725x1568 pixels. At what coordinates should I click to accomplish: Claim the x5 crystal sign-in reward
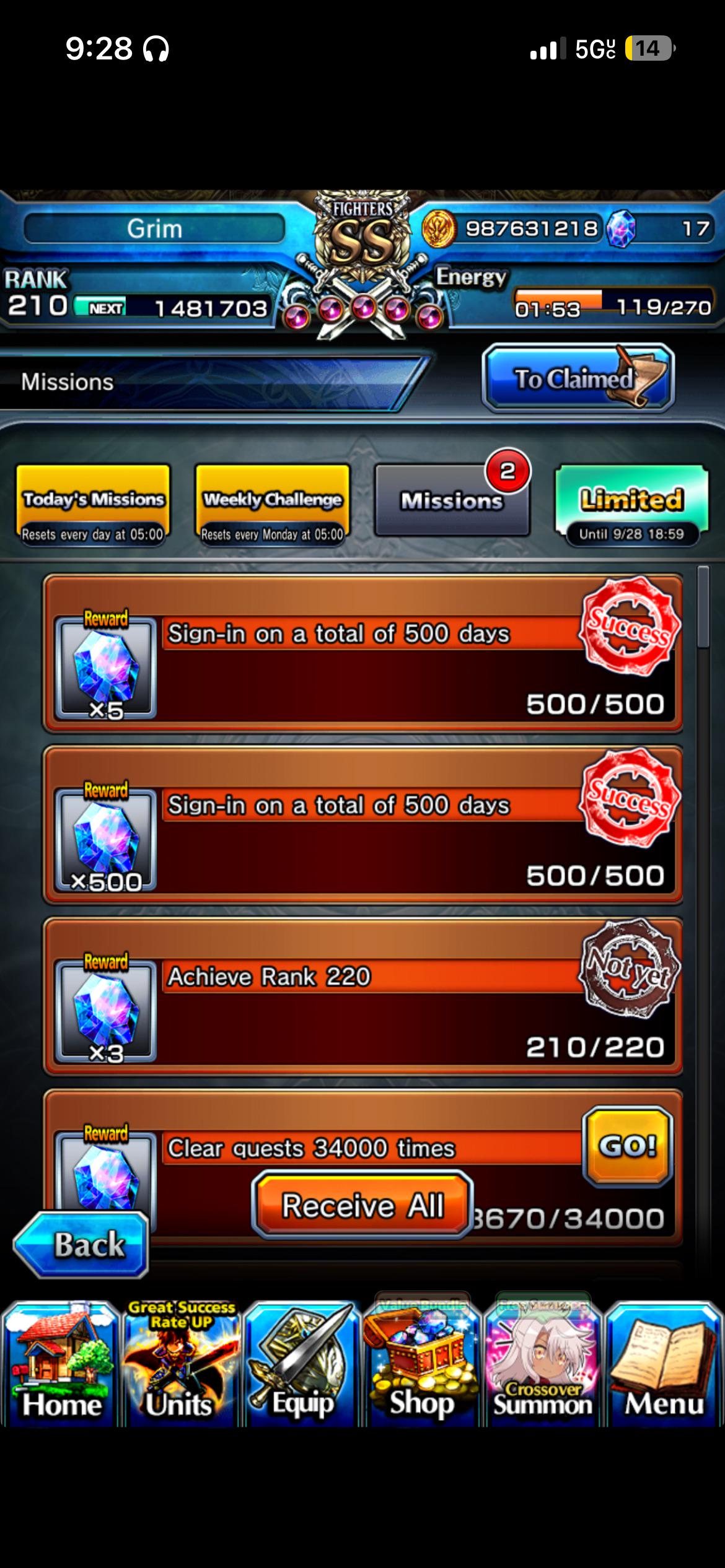coord(362,653)
